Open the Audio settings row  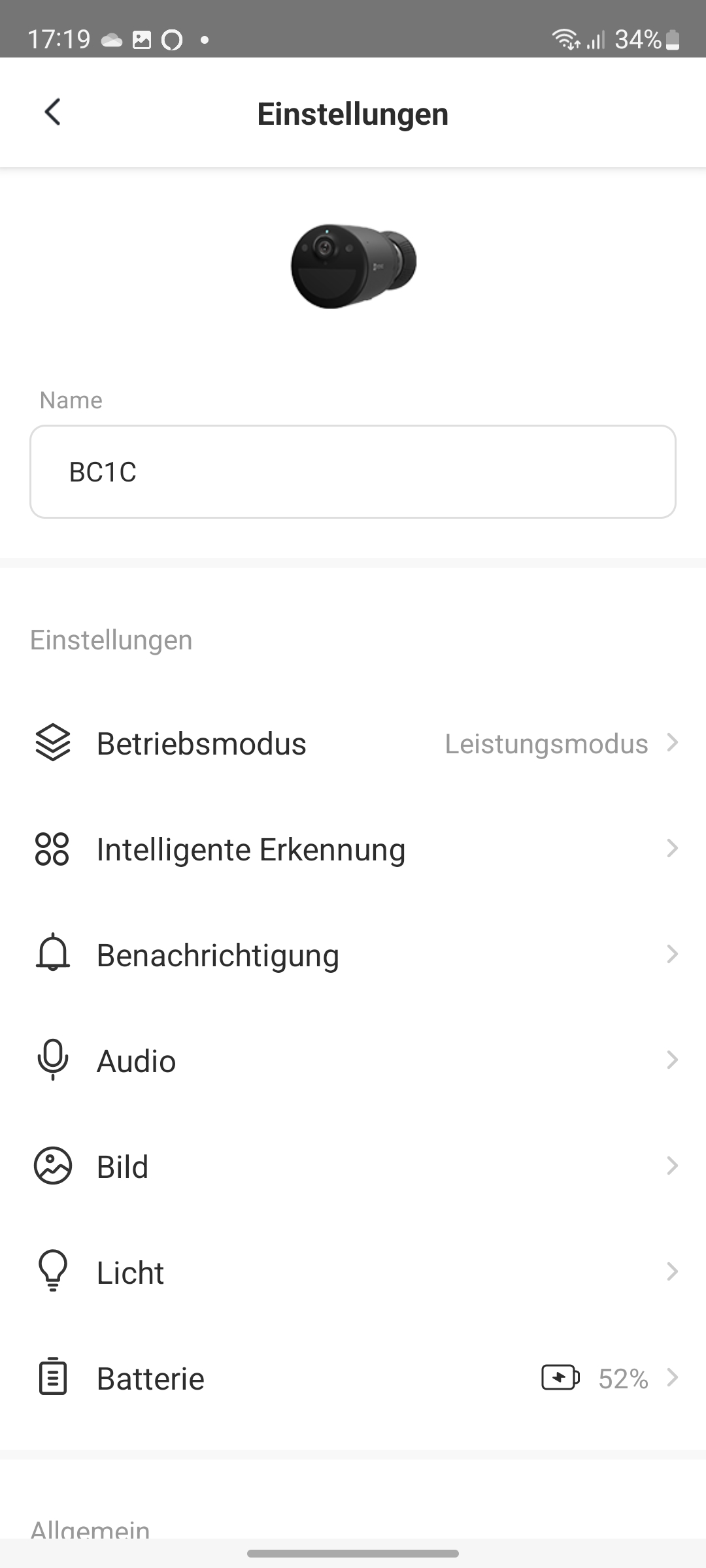(353, 1061)
